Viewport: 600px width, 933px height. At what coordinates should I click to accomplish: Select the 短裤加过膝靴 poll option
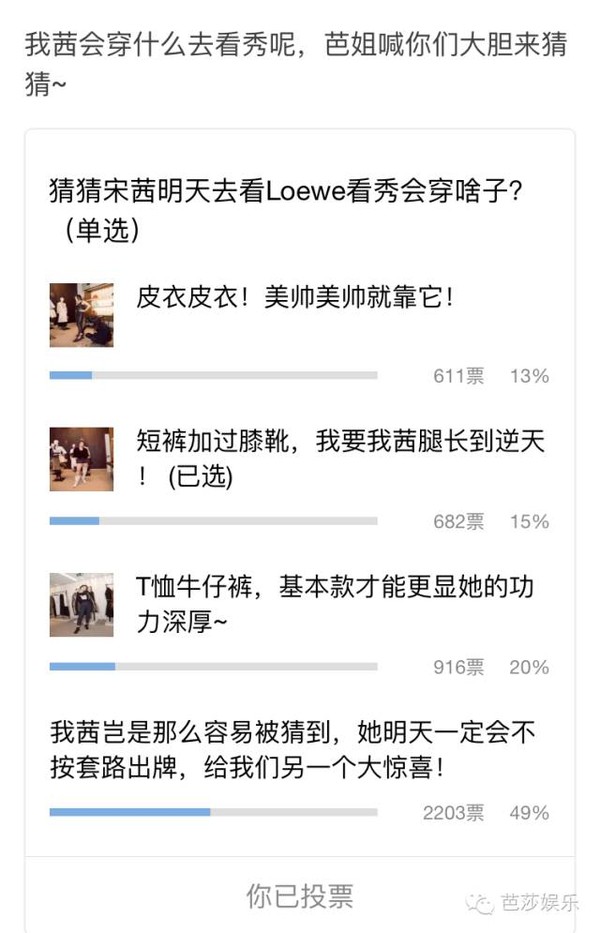tap(340, 458)
